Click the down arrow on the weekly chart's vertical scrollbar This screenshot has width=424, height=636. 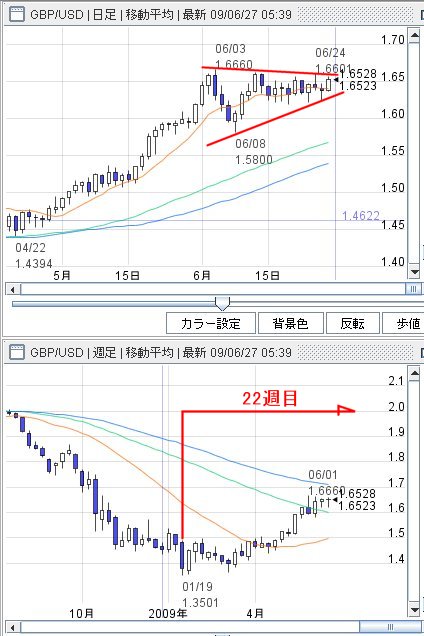(414, 610)
